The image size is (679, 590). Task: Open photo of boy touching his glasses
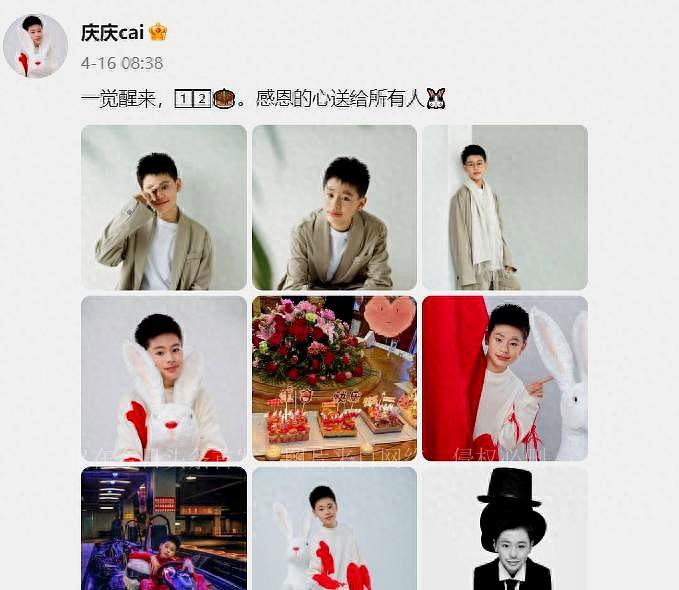click(x=164, y=207)
